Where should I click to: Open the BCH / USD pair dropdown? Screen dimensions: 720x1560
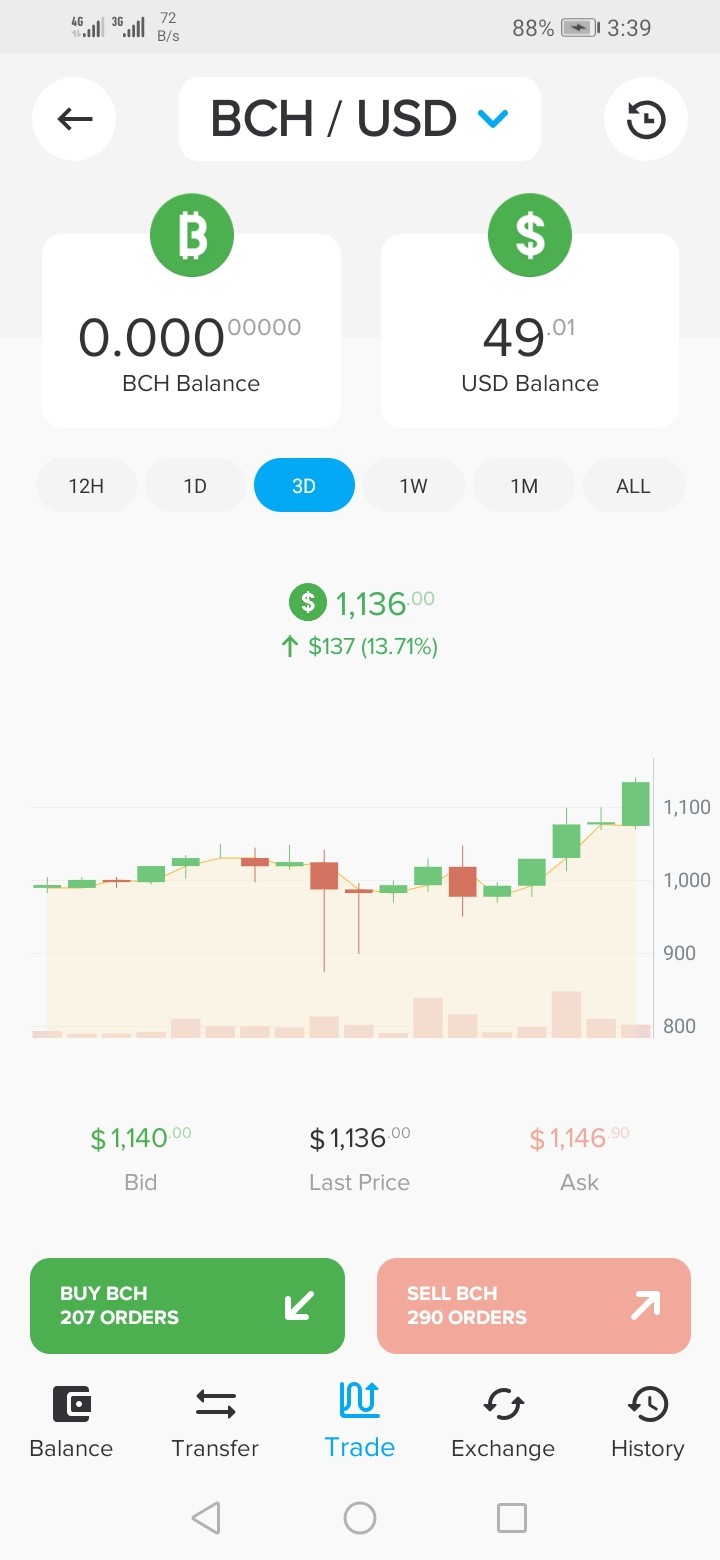coord(360,119)
